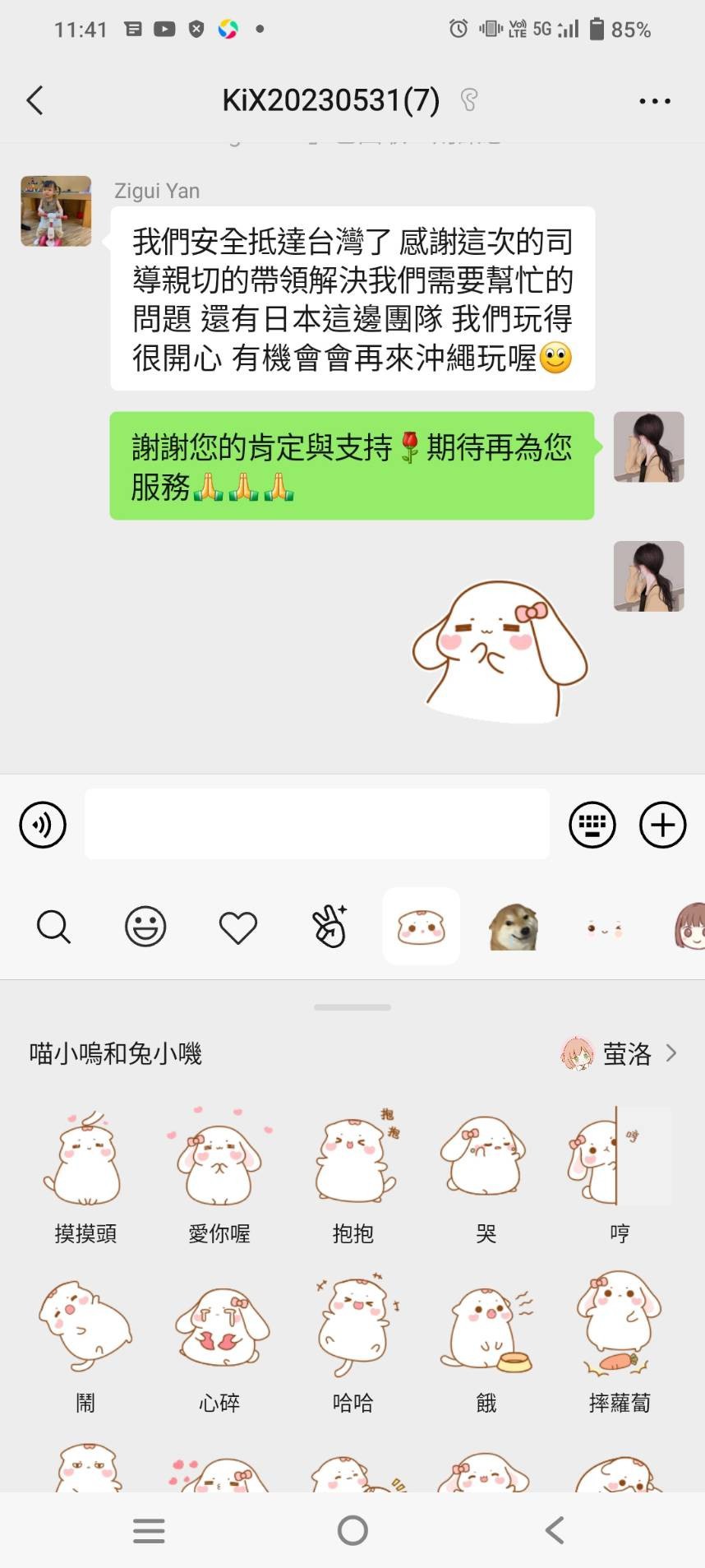Switch to voice message input
Screen dimensions: 705x1568
click(43, 825)
